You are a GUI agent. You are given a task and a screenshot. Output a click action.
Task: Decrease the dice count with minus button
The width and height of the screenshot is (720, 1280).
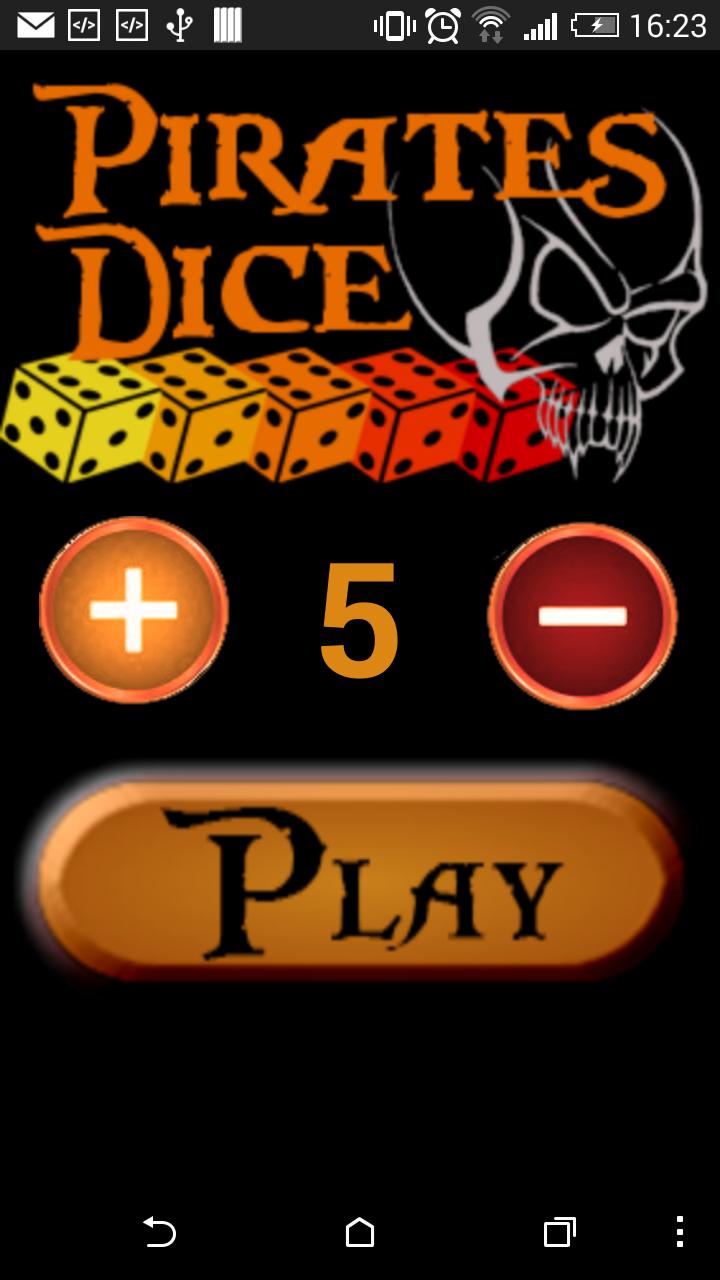pos(582,615)
